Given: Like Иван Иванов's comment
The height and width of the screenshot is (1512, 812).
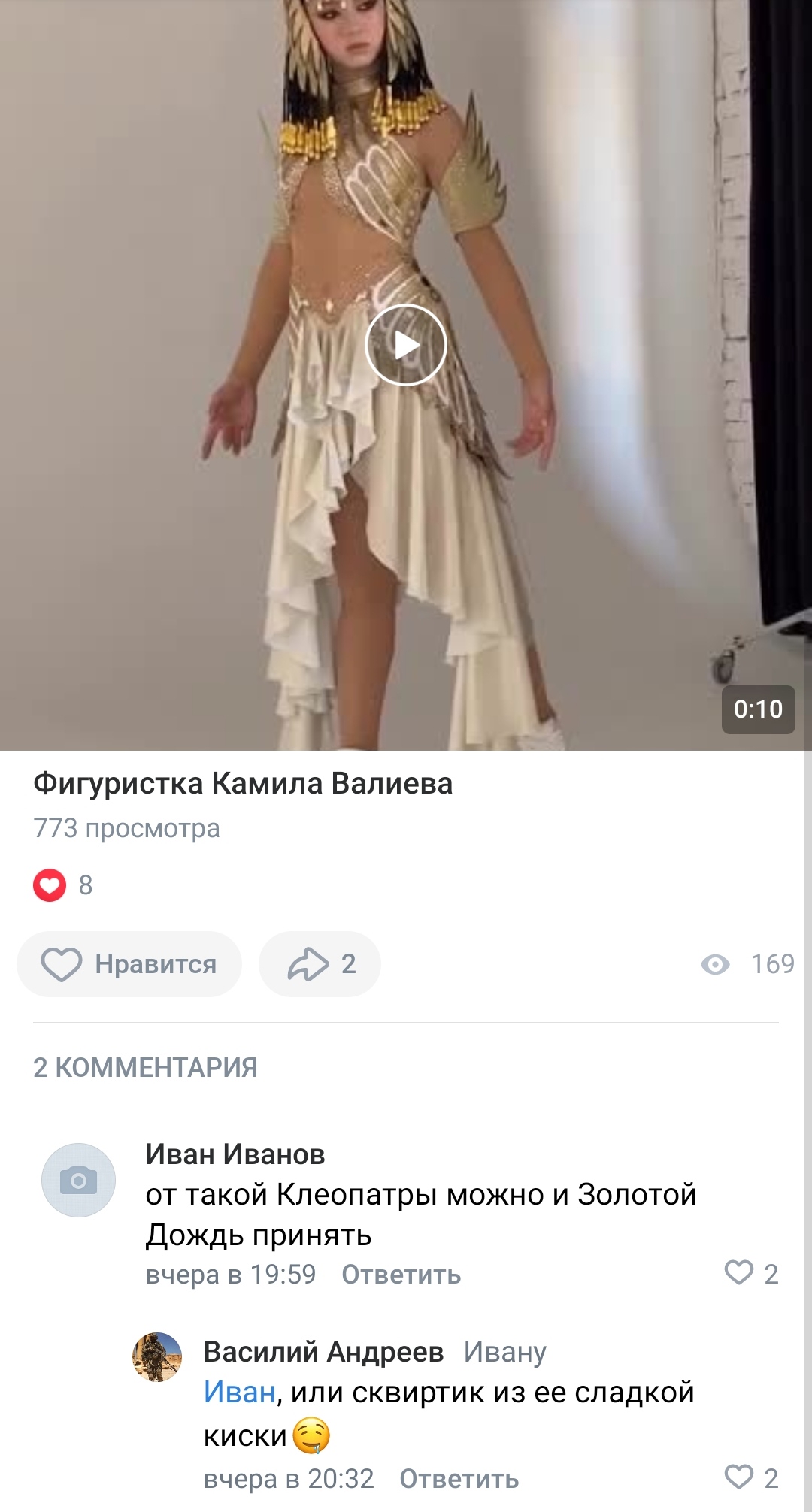Looking at the screenshot, I should pos(739,1273).
